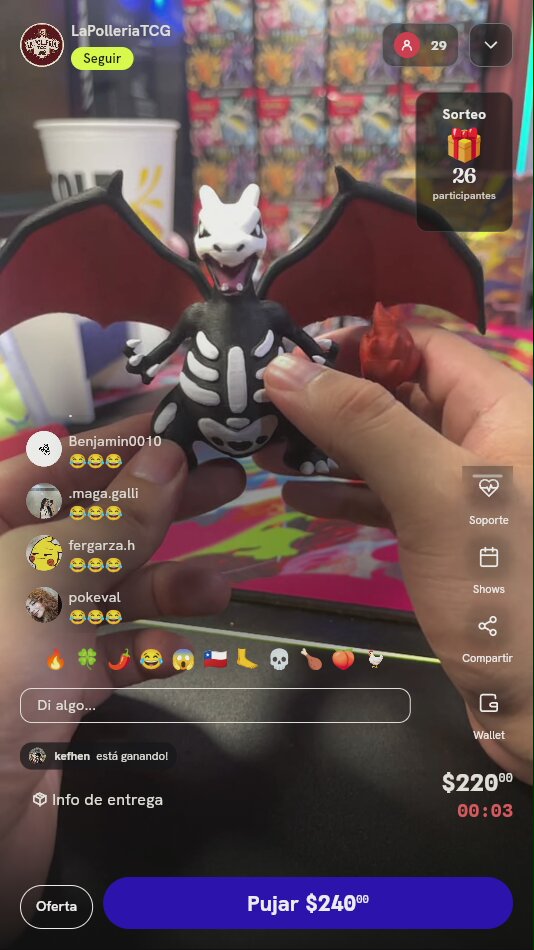534x950 pixels.
Task: View the 29 viewers list
Action: click(421, 45)
